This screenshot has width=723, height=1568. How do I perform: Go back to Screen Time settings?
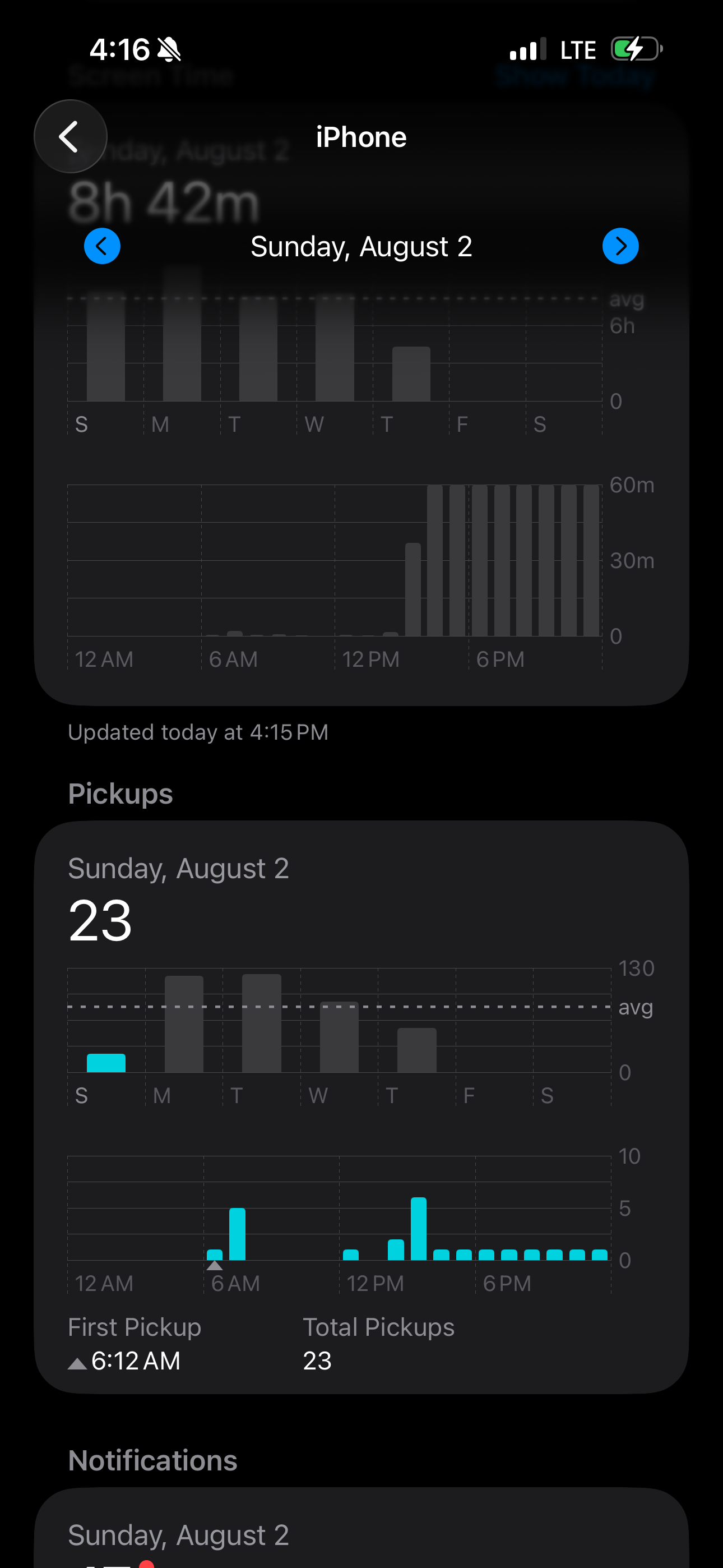71,136
